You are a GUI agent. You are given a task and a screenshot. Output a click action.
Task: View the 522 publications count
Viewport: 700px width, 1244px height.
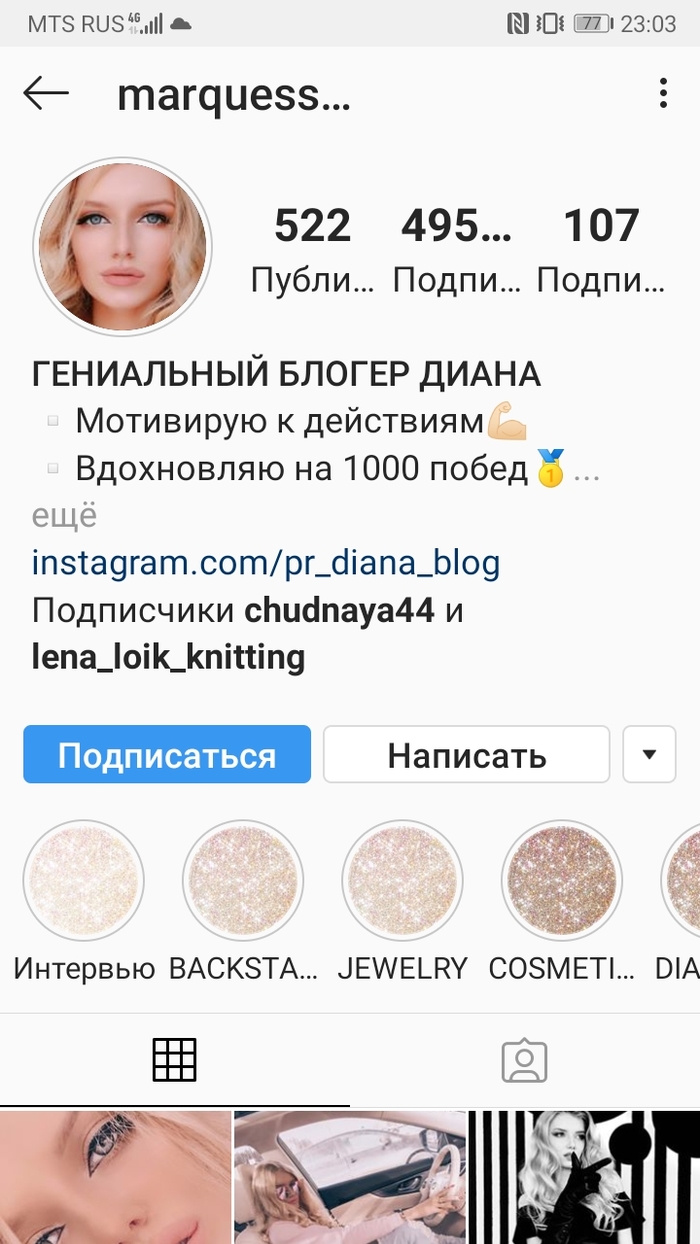click(x=312, y=246)
